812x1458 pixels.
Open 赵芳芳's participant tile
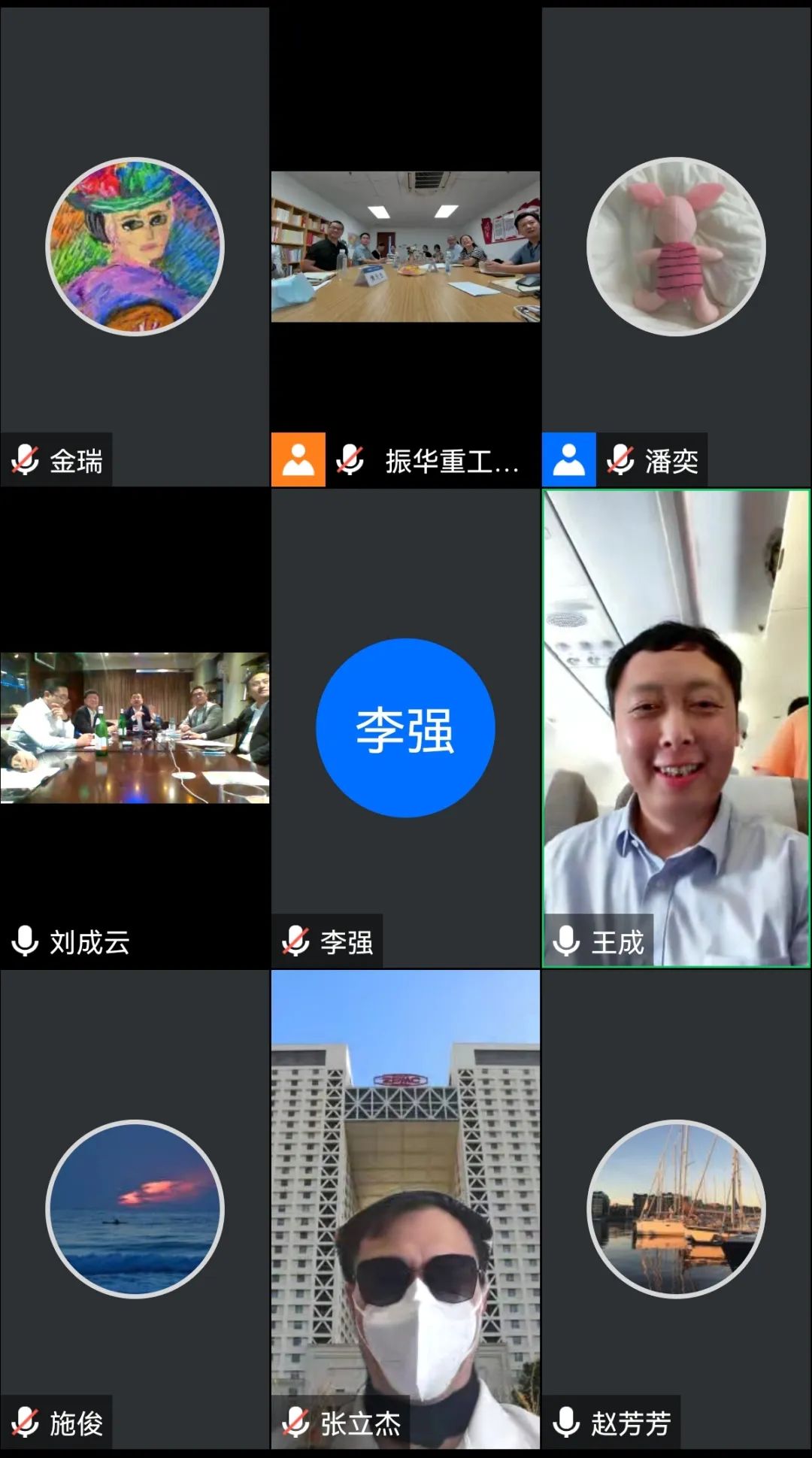676,1209
